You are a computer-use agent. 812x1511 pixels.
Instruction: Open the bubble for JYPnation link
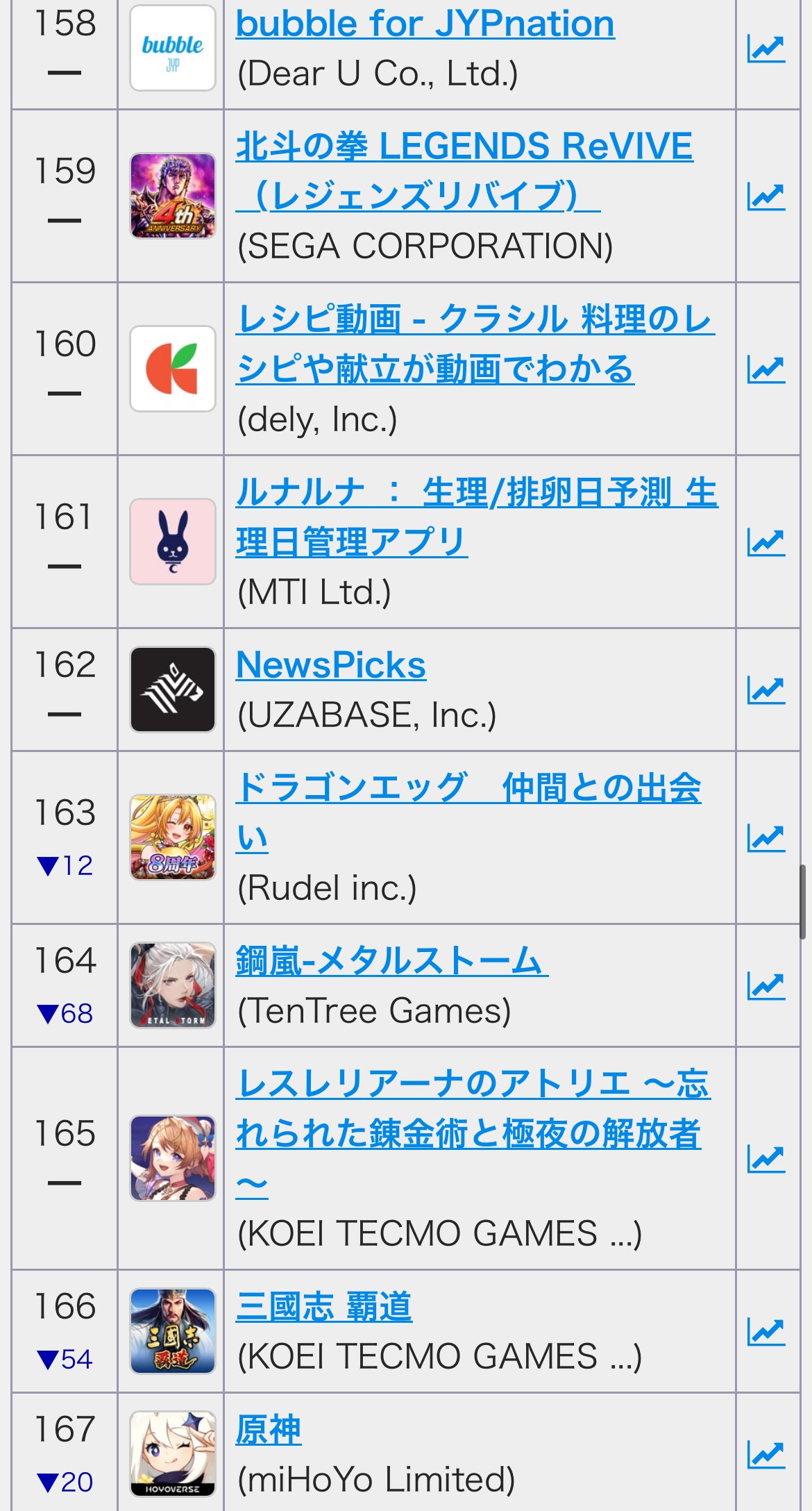[x=425, y=24]
